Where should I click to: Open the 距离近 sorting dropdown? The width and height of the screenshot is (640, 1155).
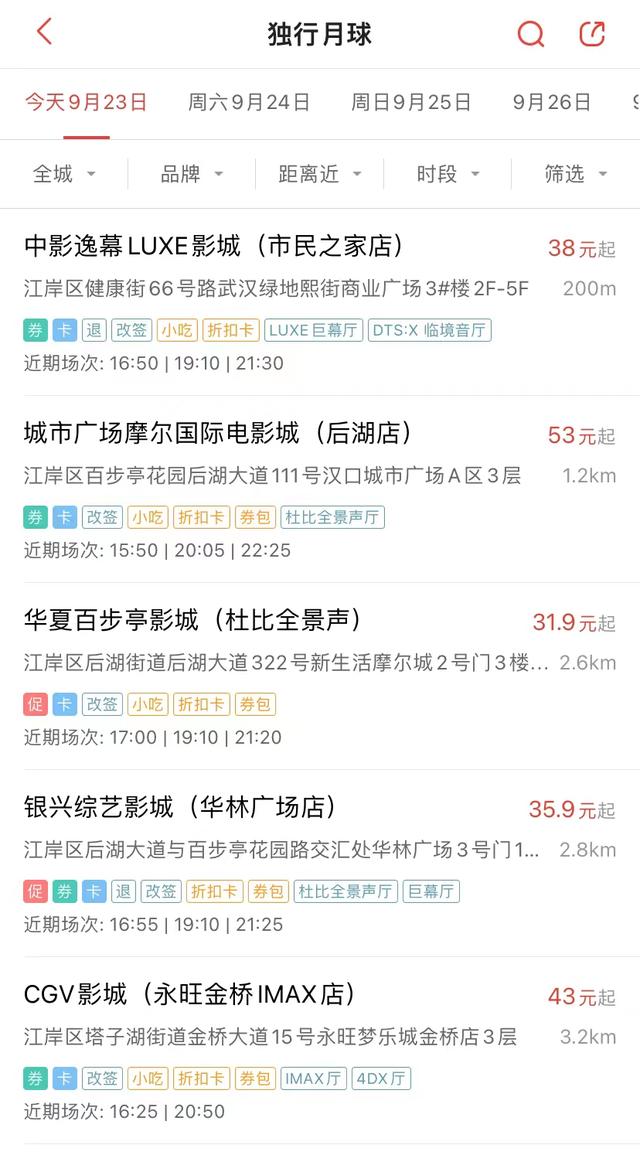pyautogui.click(x=320, y=174)
